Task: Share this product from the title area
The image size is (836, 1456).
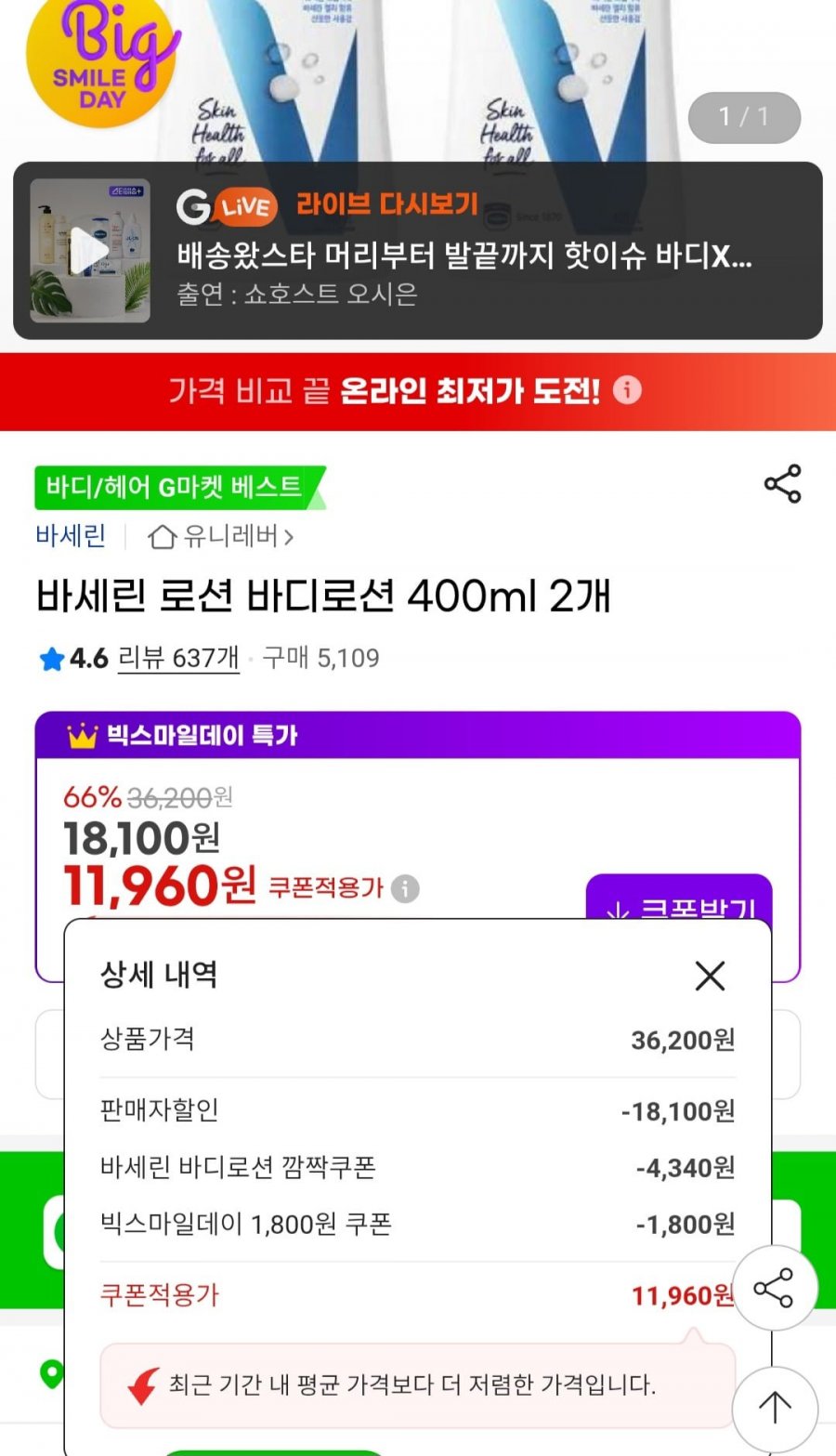Action: (x=782, y=484)
